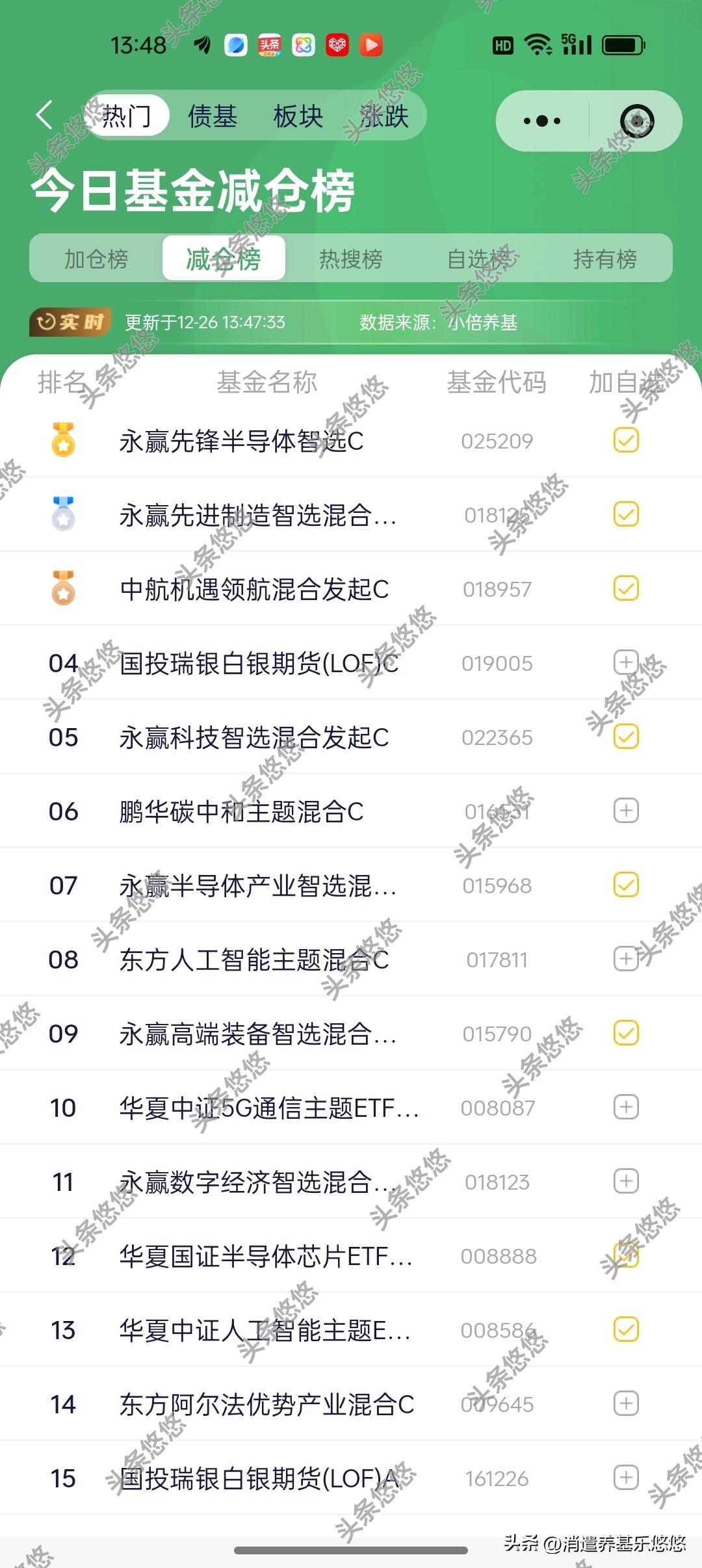Image resolution: width=702 pixels, height=1568 pixels.
Task: Switch to the 自选榜 ranking tab
Action: (x=478, y=259)
